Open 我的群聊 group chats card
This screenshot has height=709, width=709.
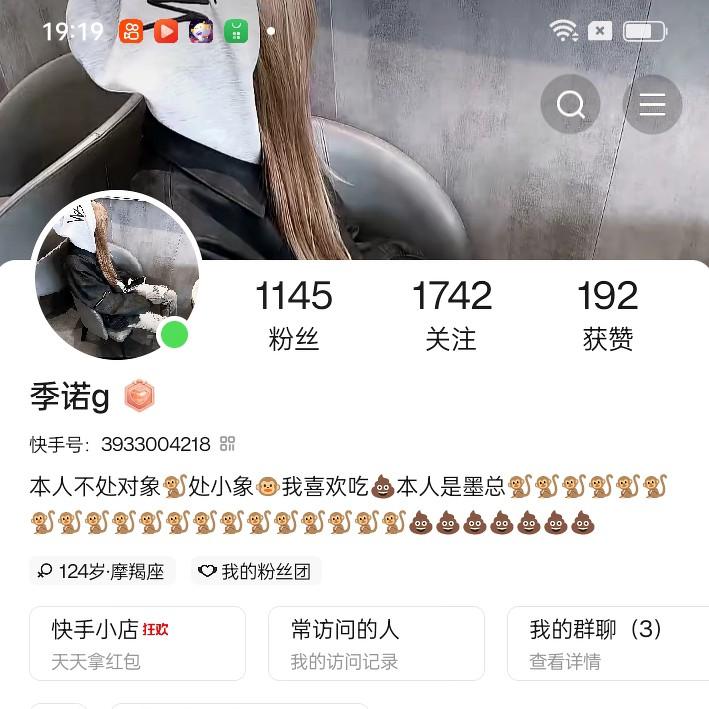(606, 643)
